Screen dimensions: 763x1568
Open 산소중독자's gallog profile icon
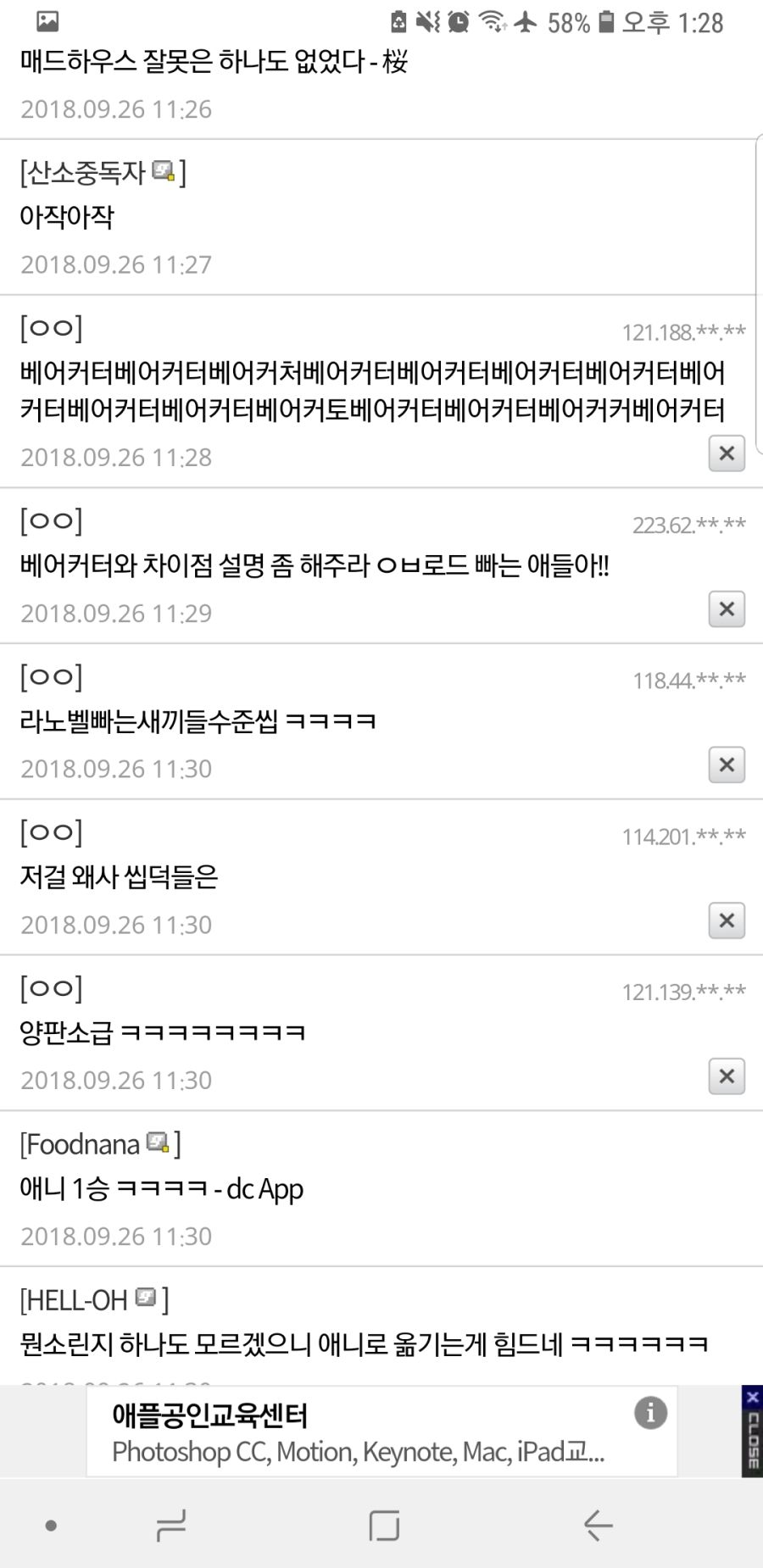[161, 172]
